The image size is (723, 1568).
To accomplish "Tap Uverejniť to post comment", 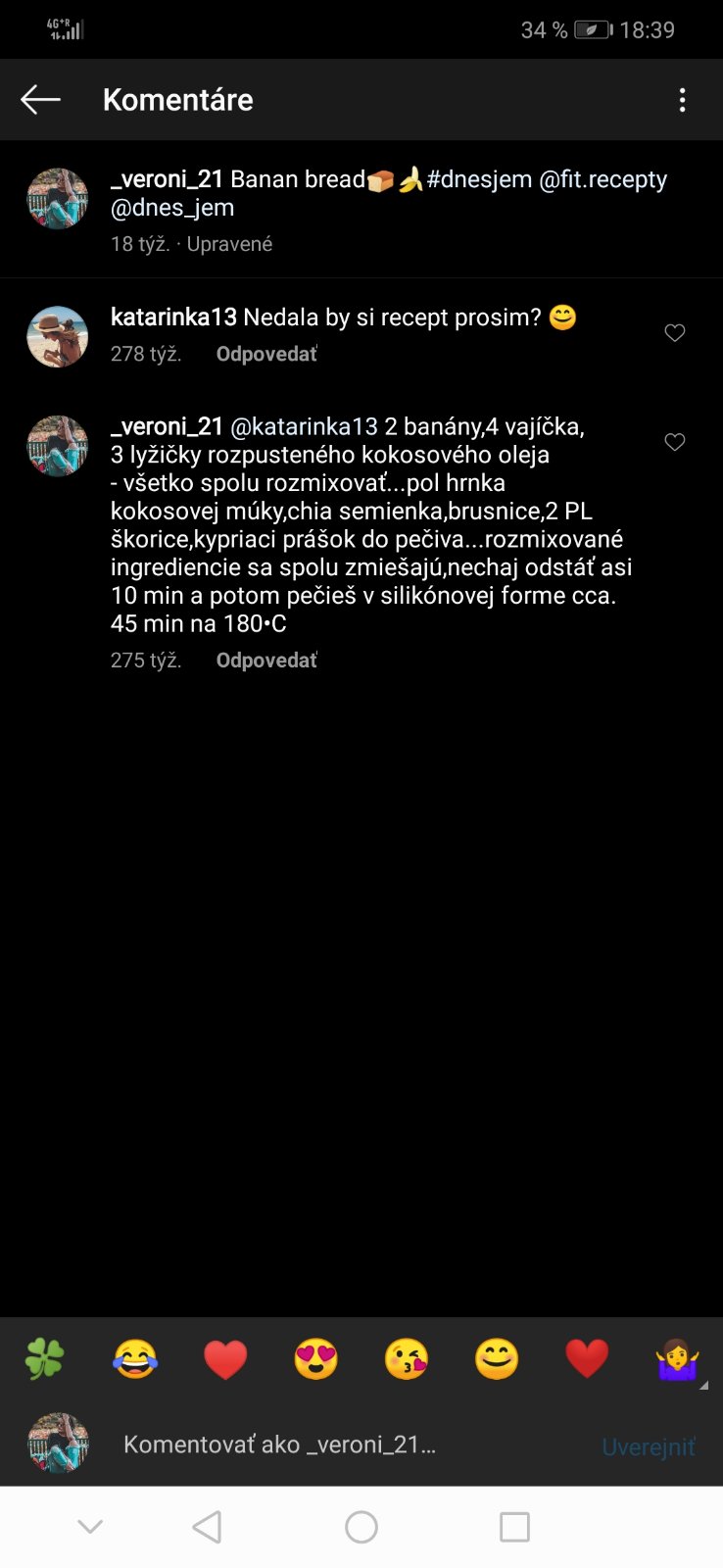I will tap(649, 1447).
